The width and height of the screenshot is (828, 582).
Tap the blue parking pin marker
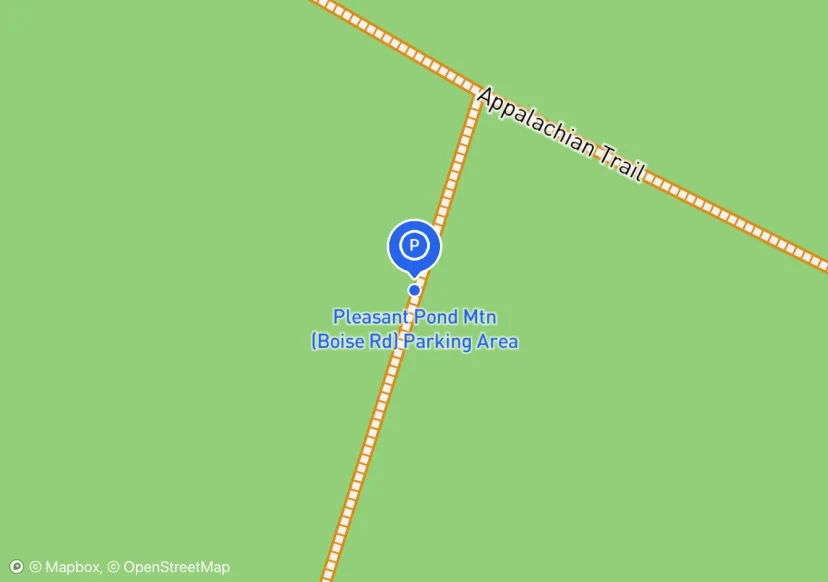(414, 245)
